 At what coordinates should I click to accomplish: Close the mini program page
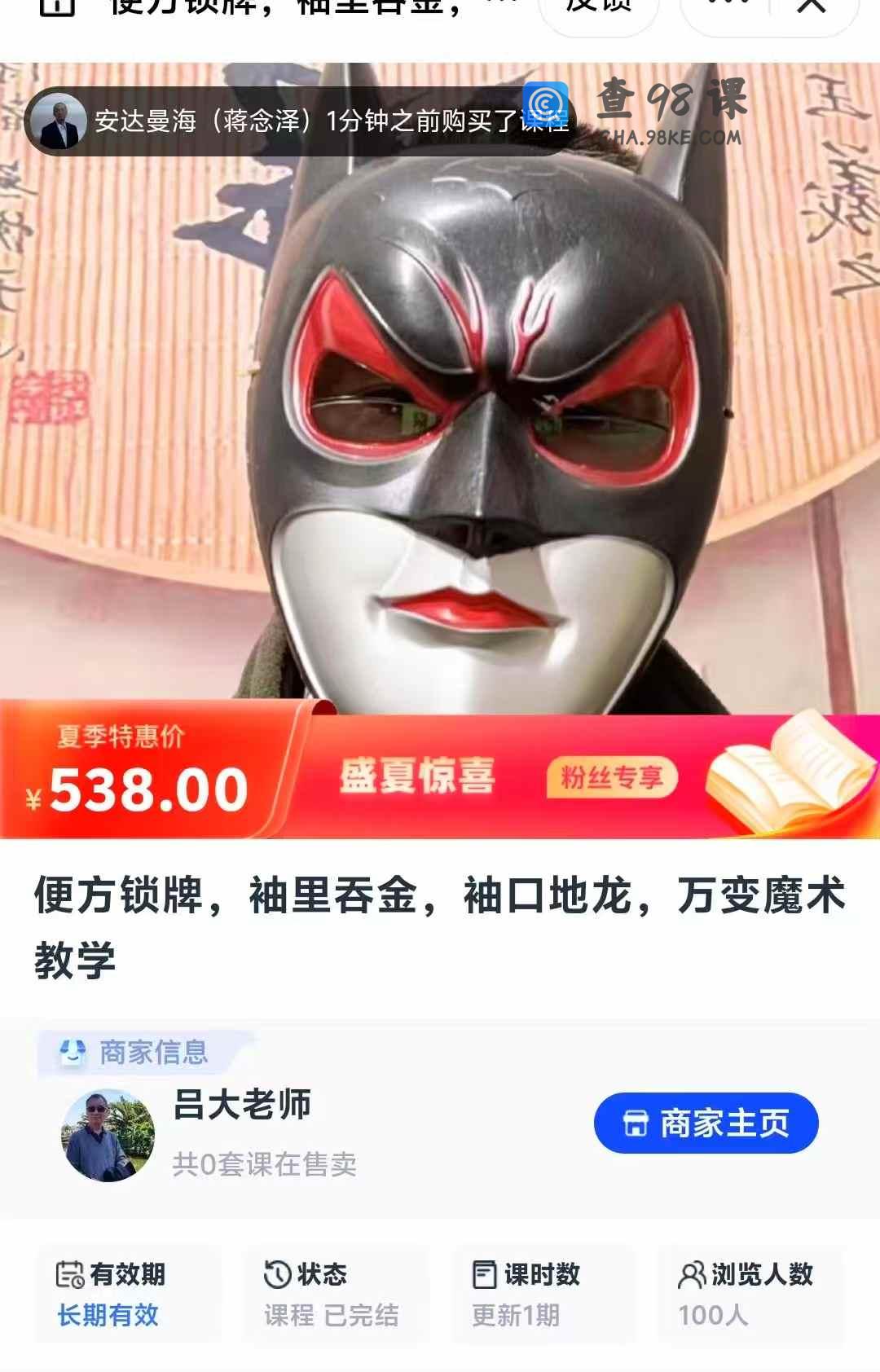point(812,7)
